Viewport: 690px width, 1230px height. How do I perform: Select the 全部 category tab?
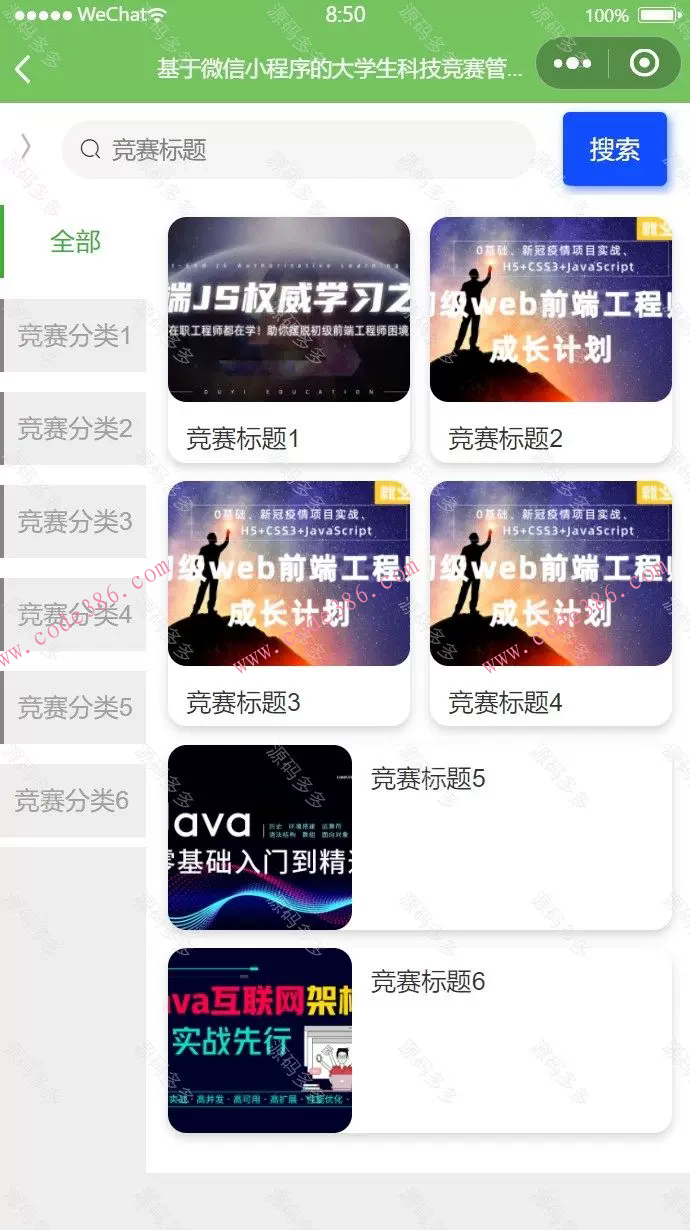click(x=76, y=241)
